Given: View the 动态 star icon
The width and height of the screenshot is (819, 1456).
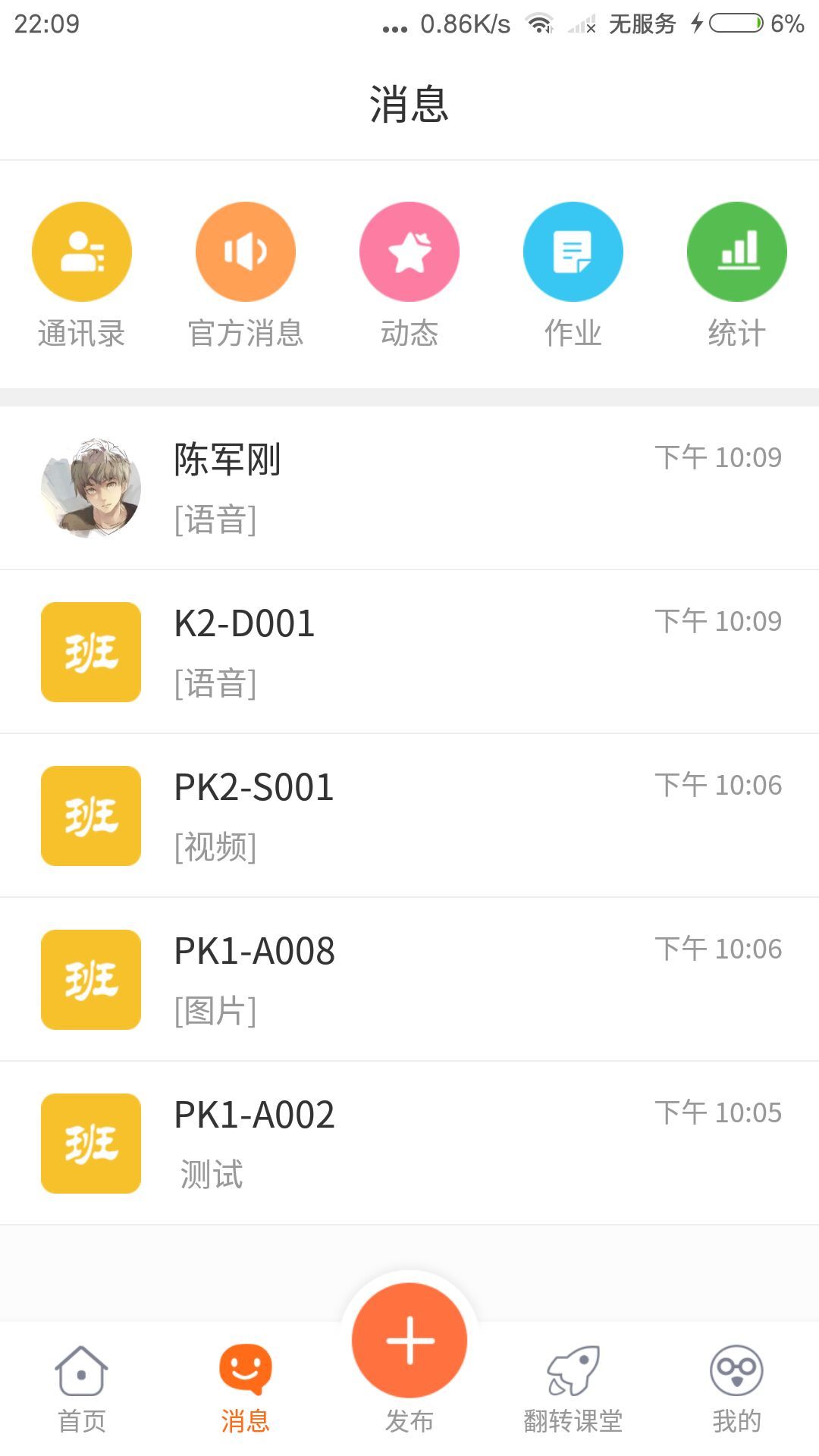Looking at the screenshot, I should pos(409,251).
